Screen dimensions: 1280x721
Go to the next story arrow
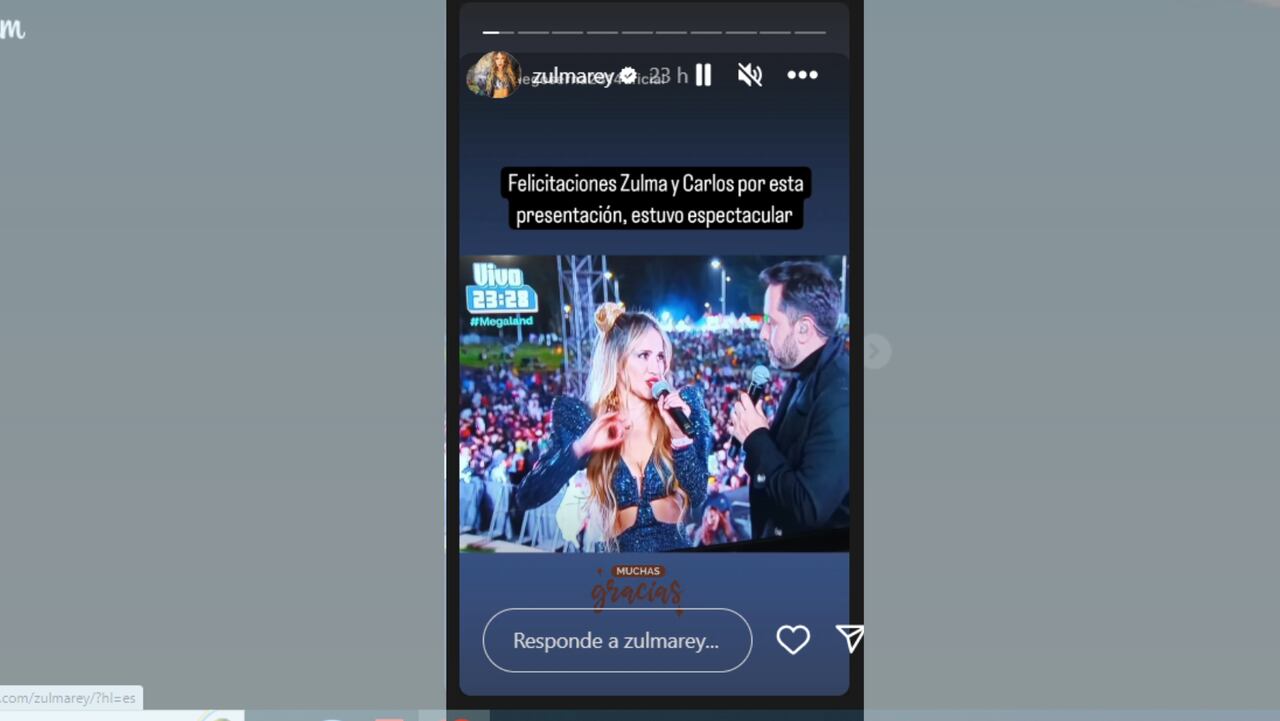(x=874, y=351)
